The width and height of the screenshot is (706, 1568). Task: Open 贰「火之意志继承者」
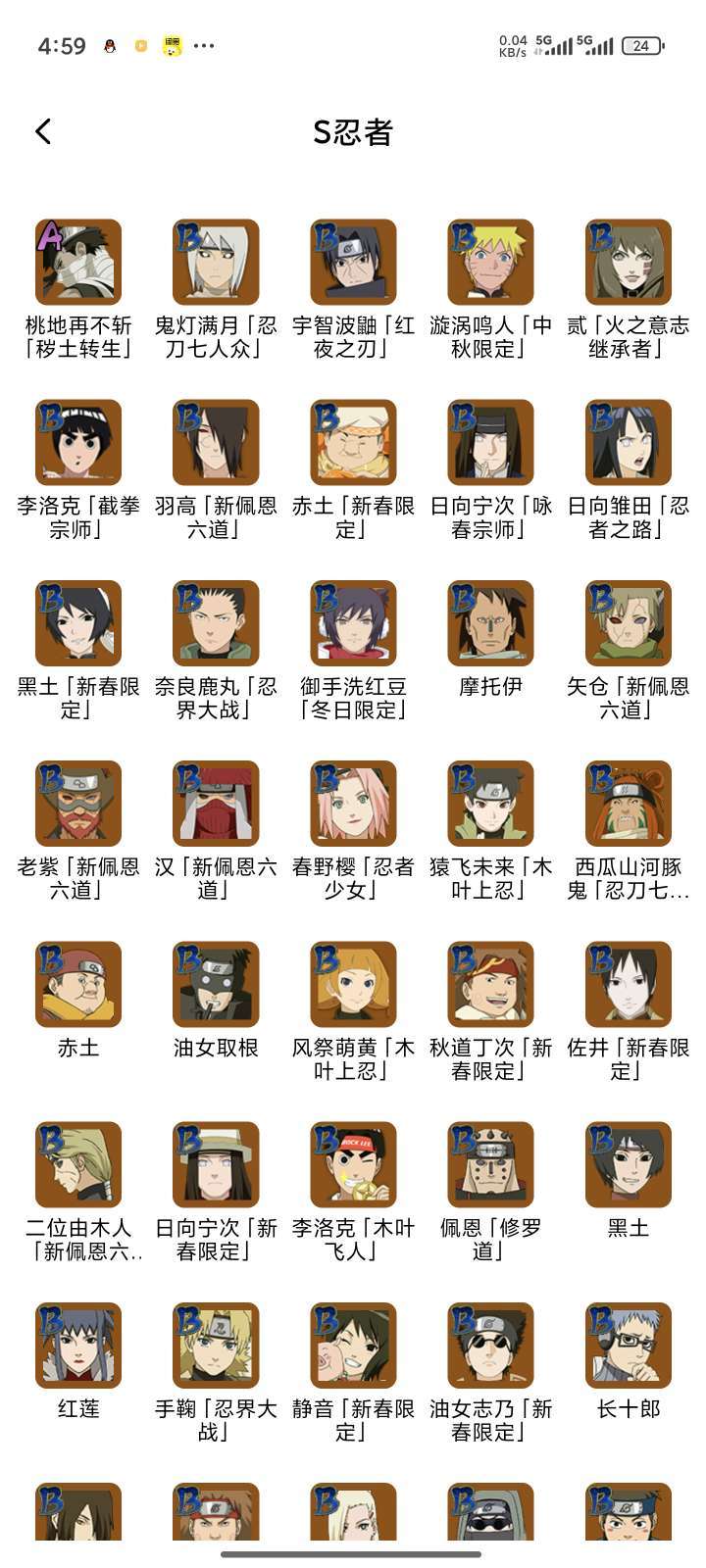coord(628,262)
